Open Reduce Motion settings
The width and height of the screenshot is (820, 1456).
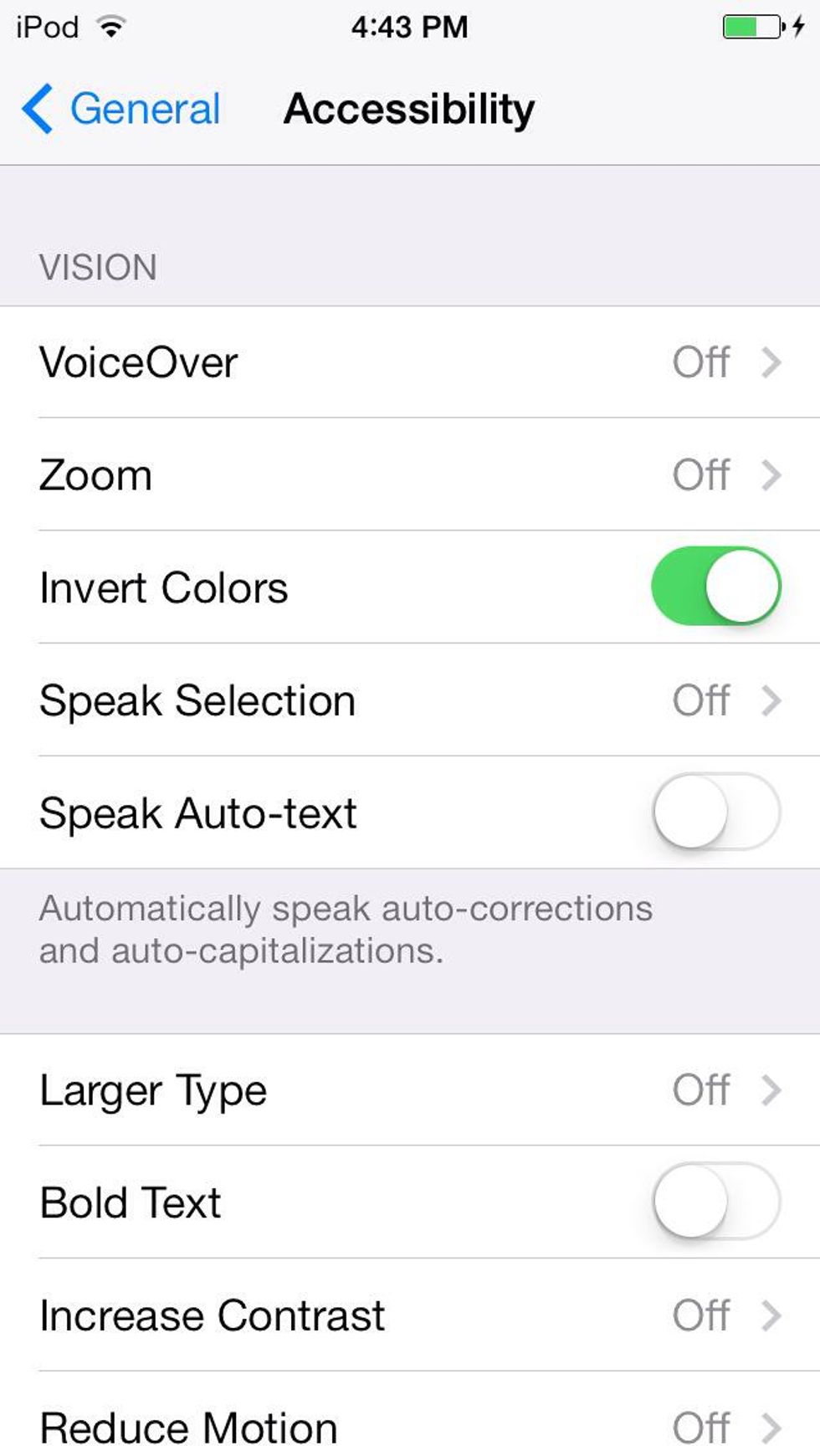click(410, 1426)
